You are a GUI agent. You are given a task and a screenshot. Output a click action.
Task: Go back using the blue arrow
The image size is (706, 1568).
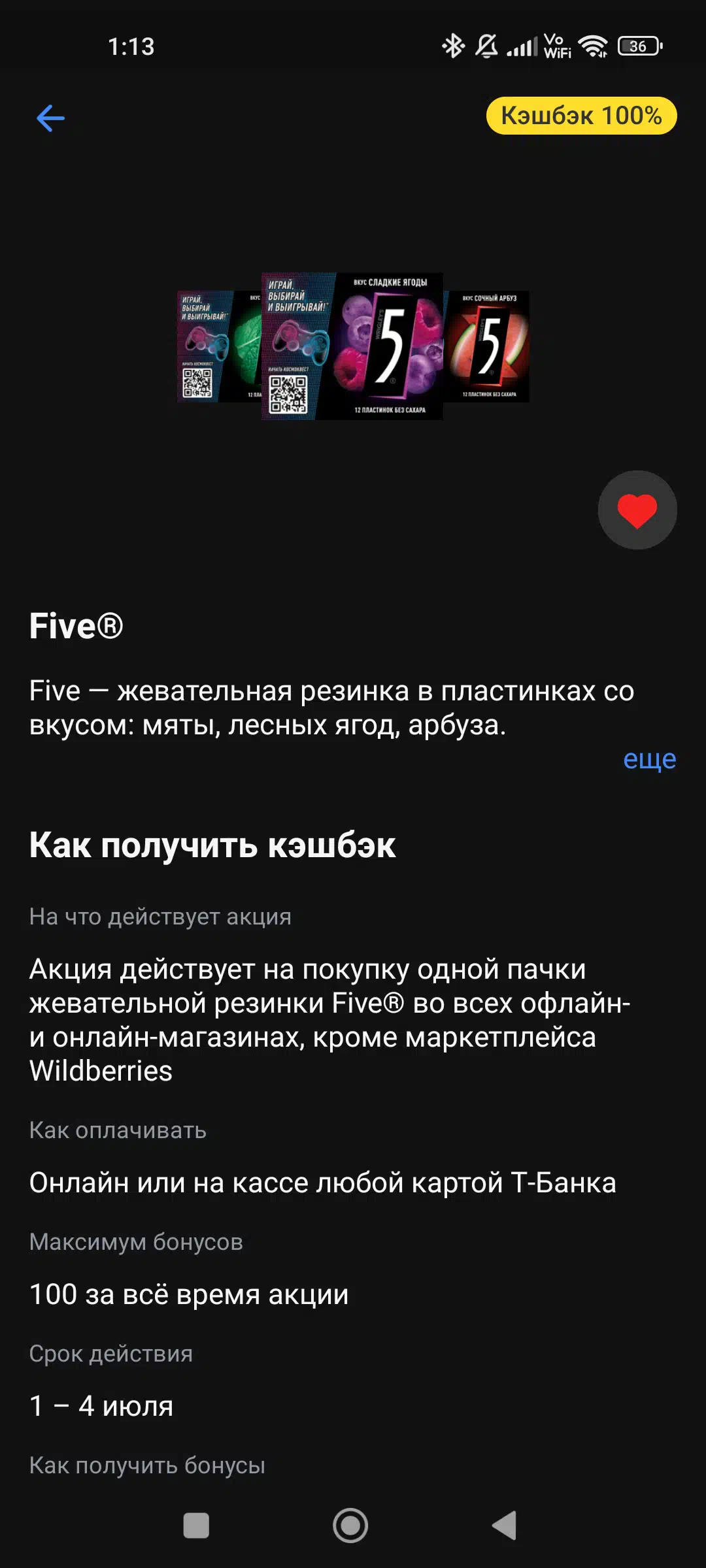click(x=50, y=118)
